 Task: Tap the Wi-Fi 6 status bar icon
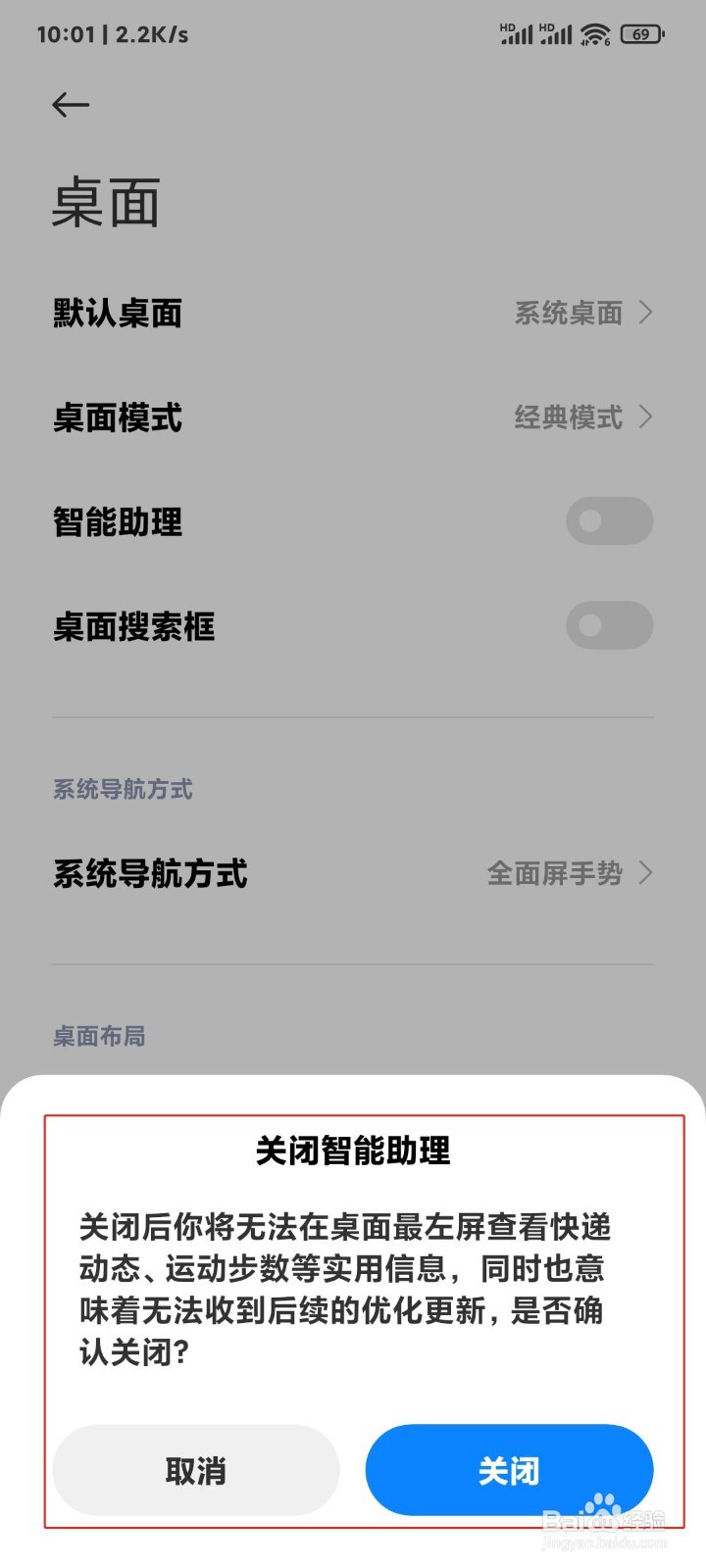pos(593,33)
